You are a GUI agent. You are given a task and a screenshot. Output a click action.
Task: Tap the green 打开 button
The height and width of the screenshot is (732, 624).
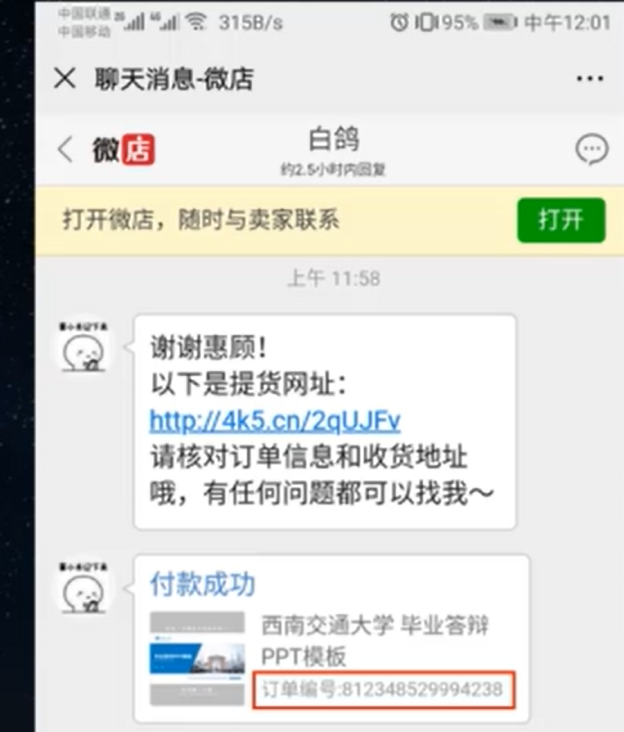click(x=561, y=220)
